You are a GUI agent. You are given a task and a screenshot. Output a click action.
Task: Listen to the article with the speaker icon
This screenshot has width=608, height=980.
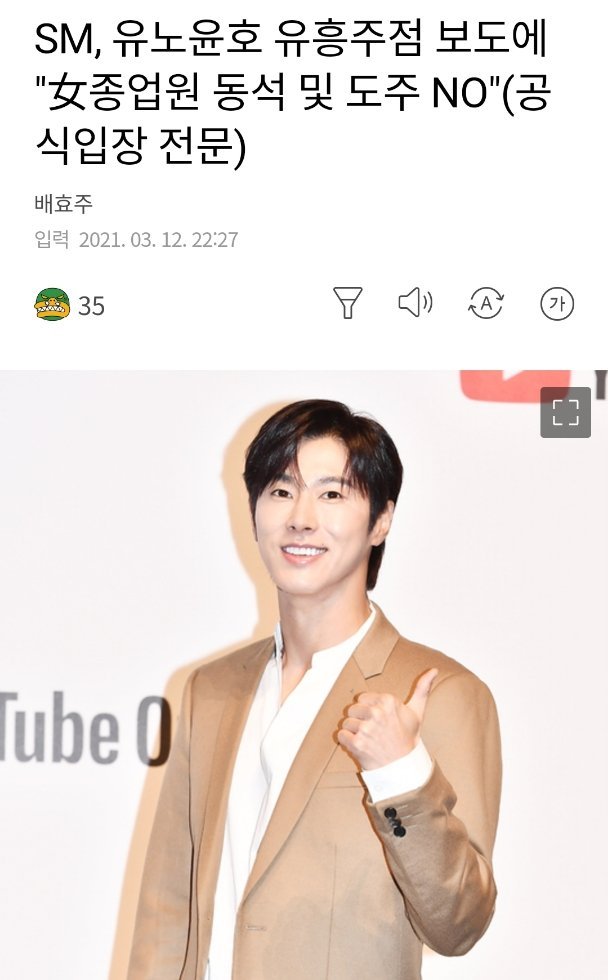pyautogui.click(x=415, y=302)
